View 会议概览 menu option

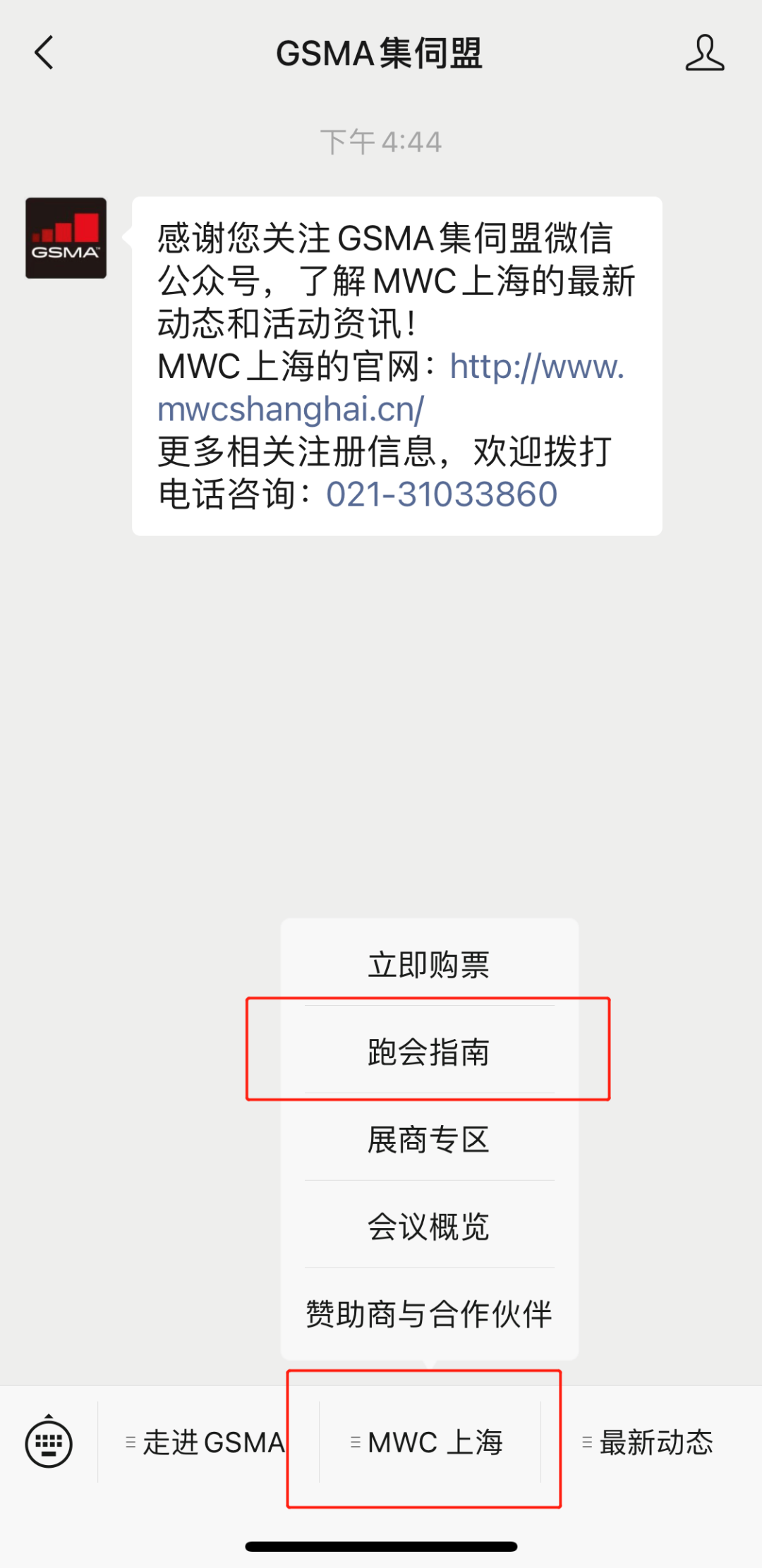pyautogui.click(x=429, y=1226)
